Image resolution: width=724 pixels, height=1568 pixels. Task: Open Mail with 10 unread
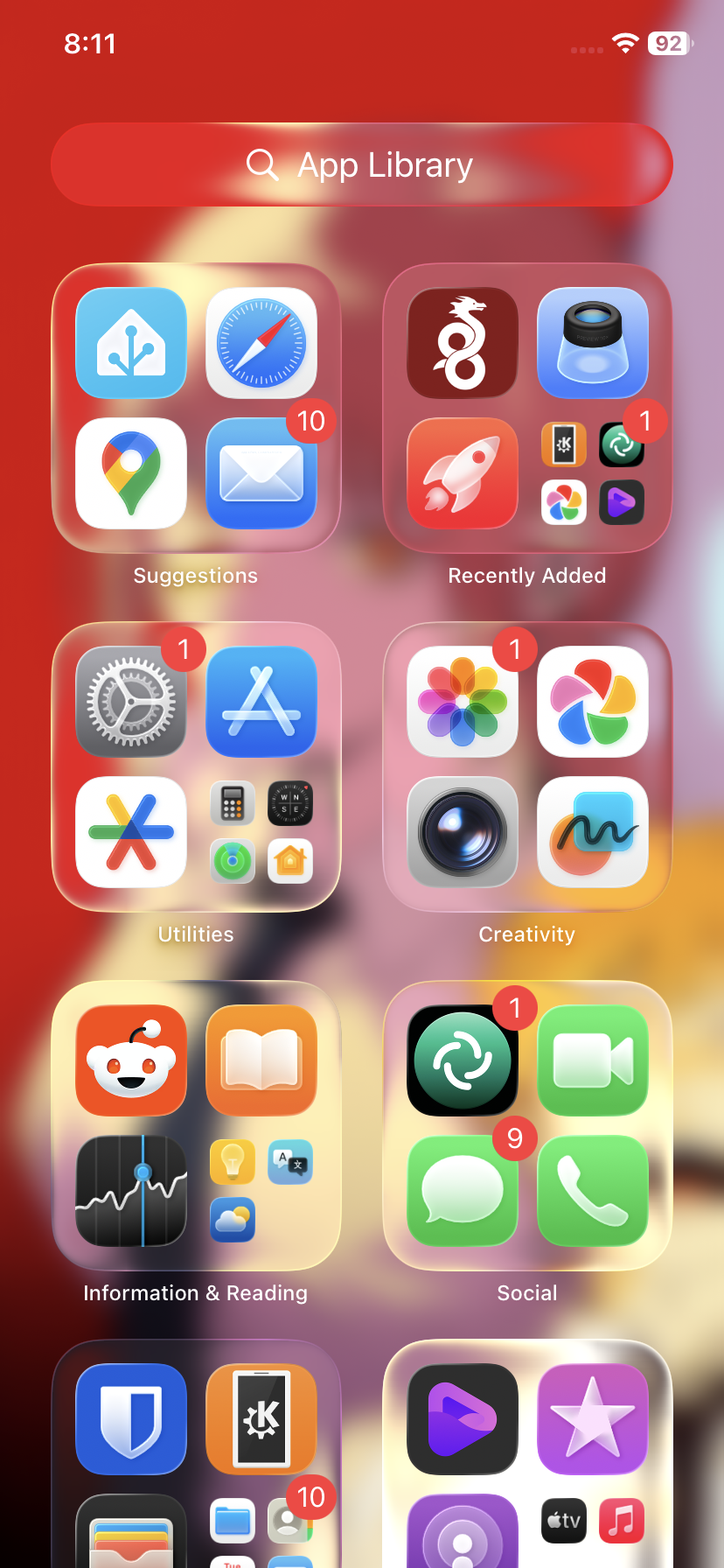[261, 473]
